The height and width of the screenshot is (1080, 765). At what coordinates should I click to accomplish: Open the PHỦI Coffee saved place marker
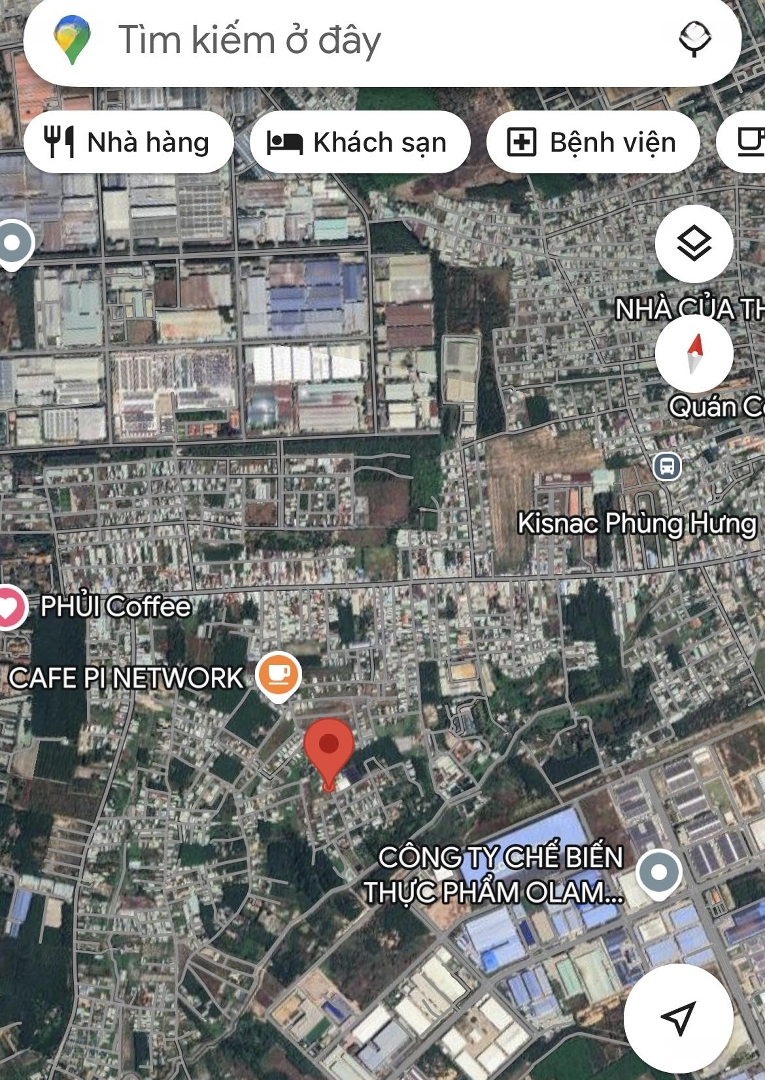point(10,606)
